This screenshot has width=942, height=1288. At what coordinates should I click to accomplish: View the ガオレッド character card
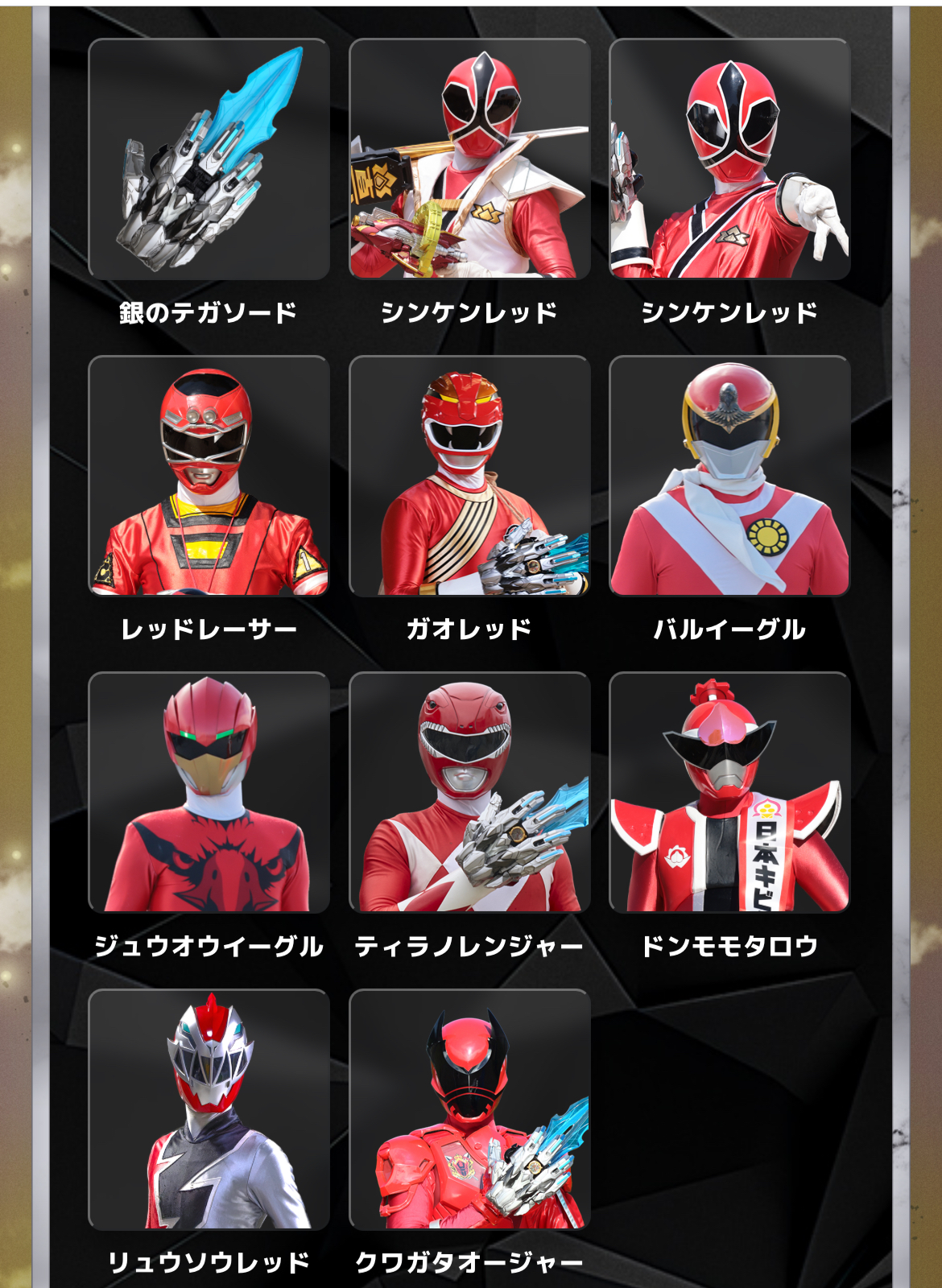tap(469, 476)
